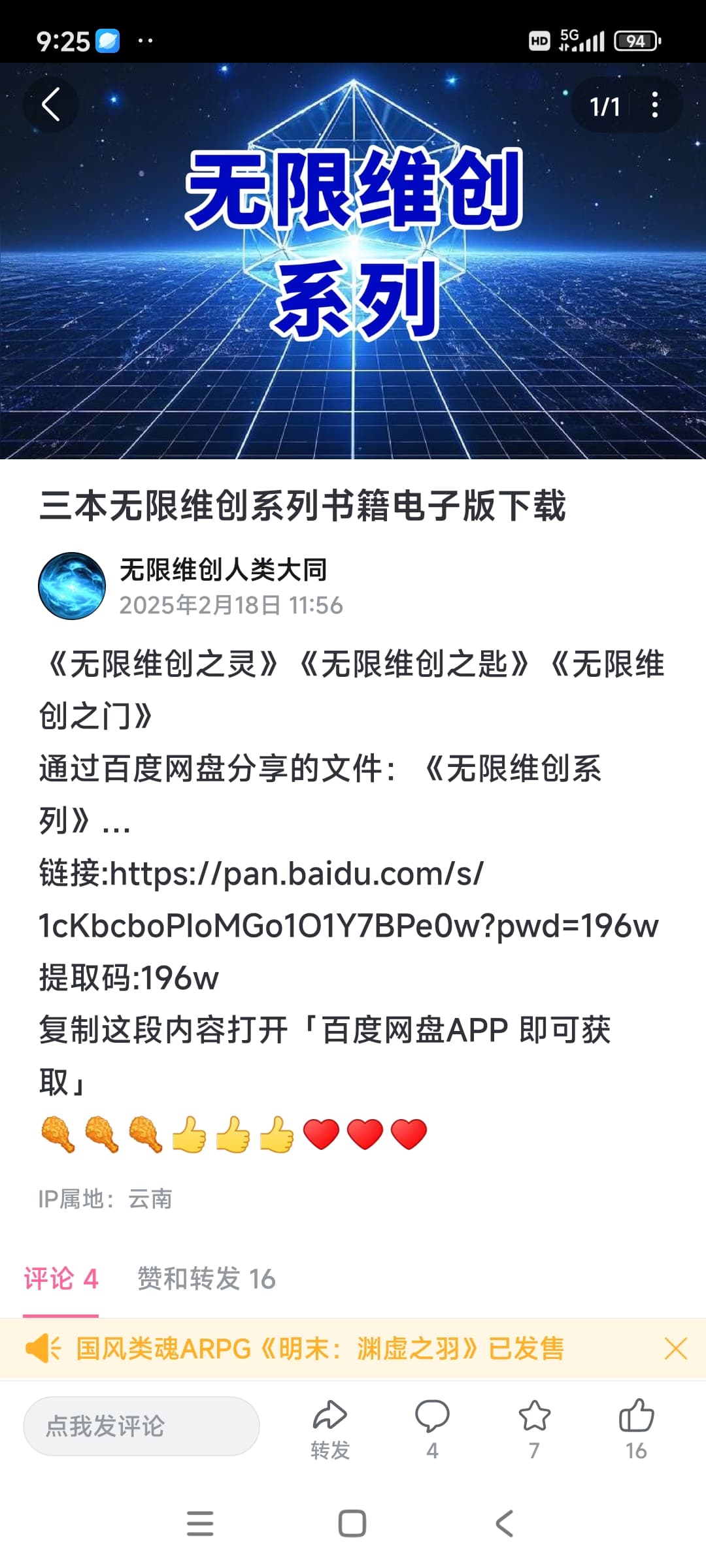This screenshot has width=706, height=1568.
Task: Dismiss the orange announcement banner
Action: pos(675,1348)
